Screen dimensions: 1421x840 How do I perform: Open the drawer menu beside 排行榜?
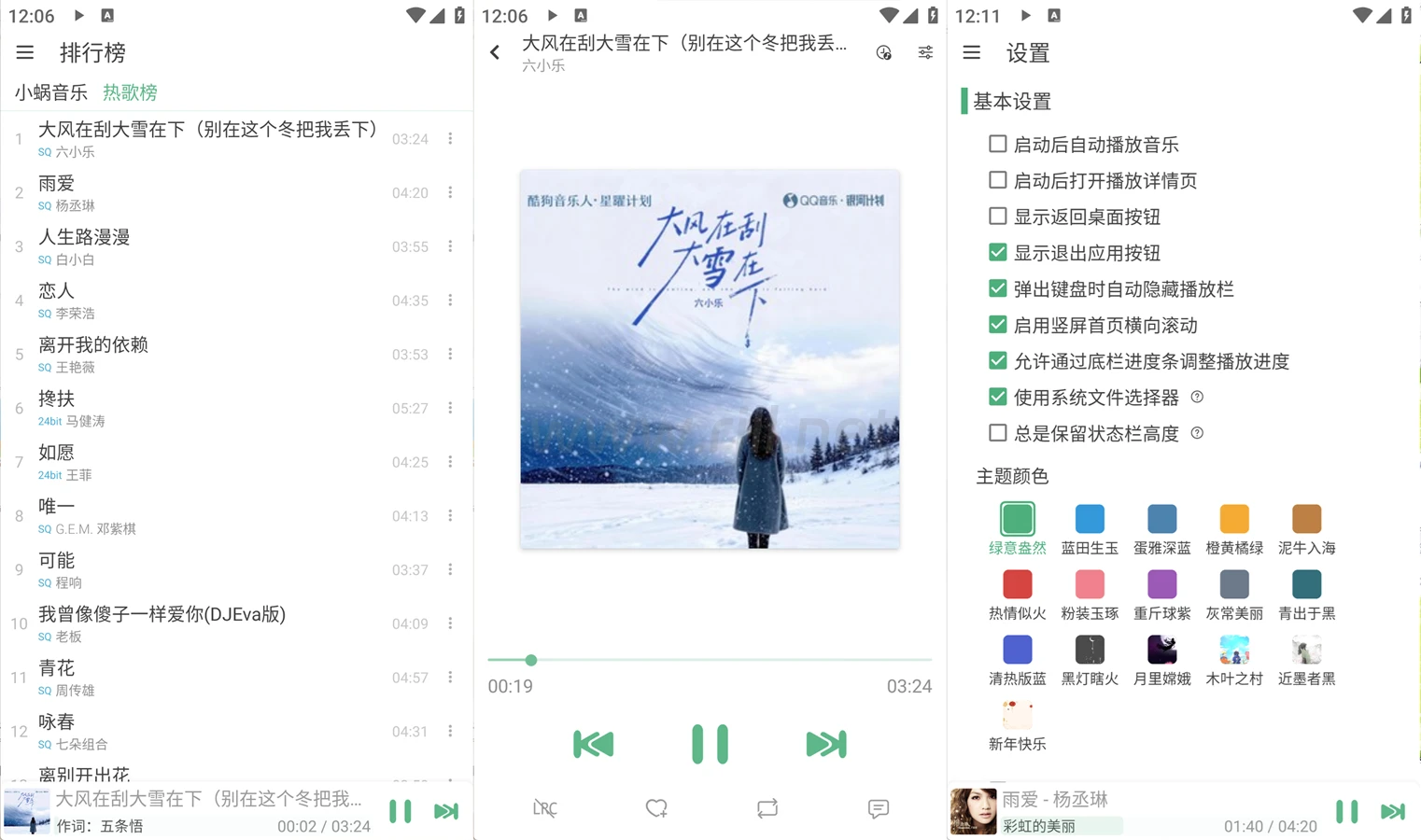(25, 53)
